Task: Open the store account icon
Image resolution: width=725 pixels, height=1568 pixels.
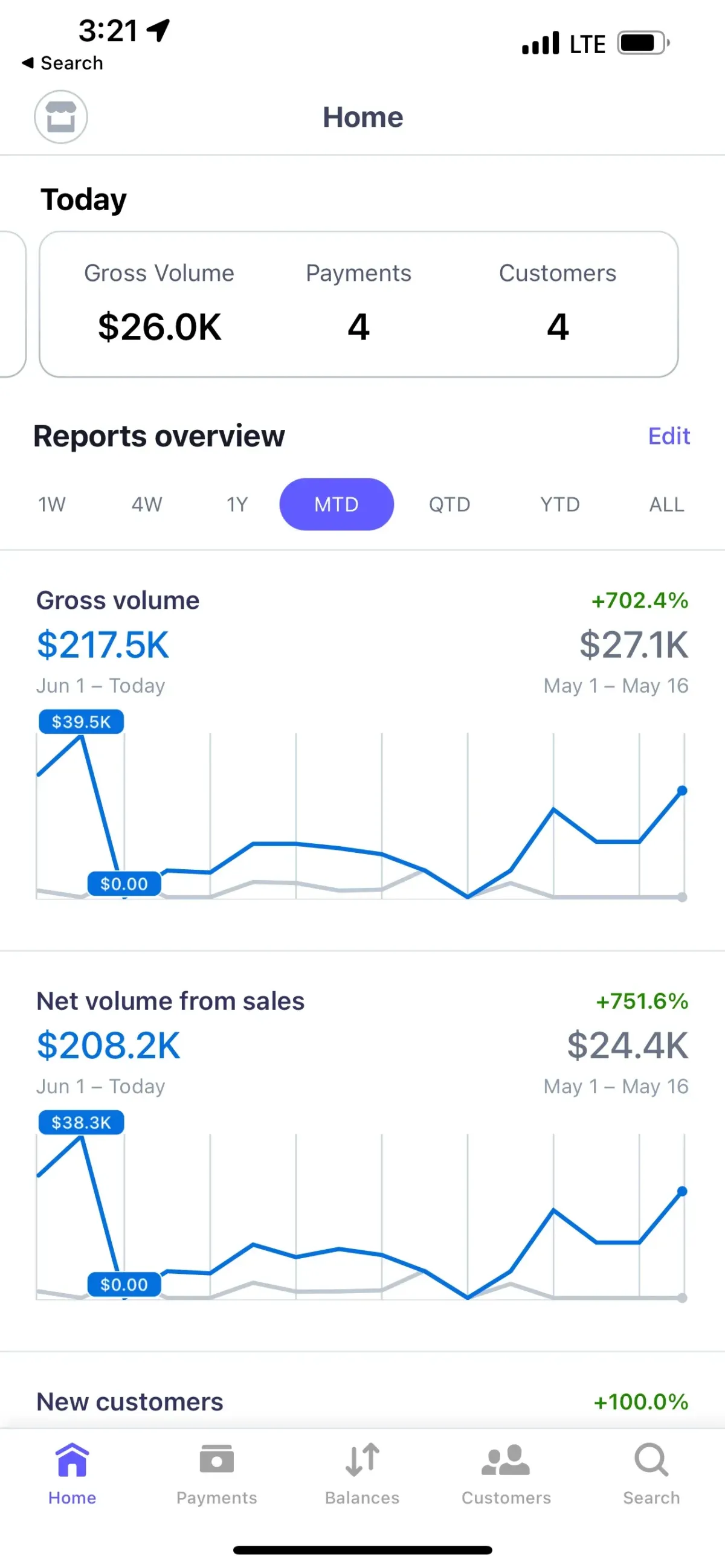Action: (x=60, y=117)
